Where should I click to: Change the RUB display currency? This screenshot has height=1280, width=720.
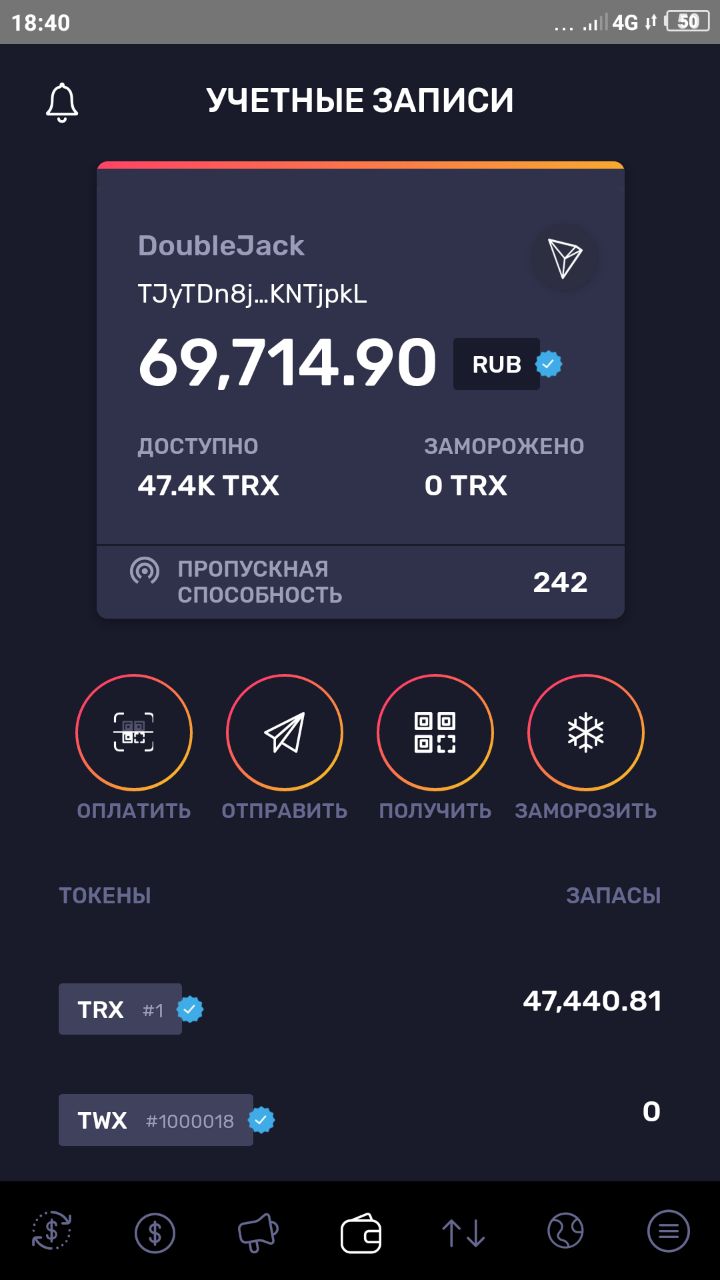click(496, 364)
